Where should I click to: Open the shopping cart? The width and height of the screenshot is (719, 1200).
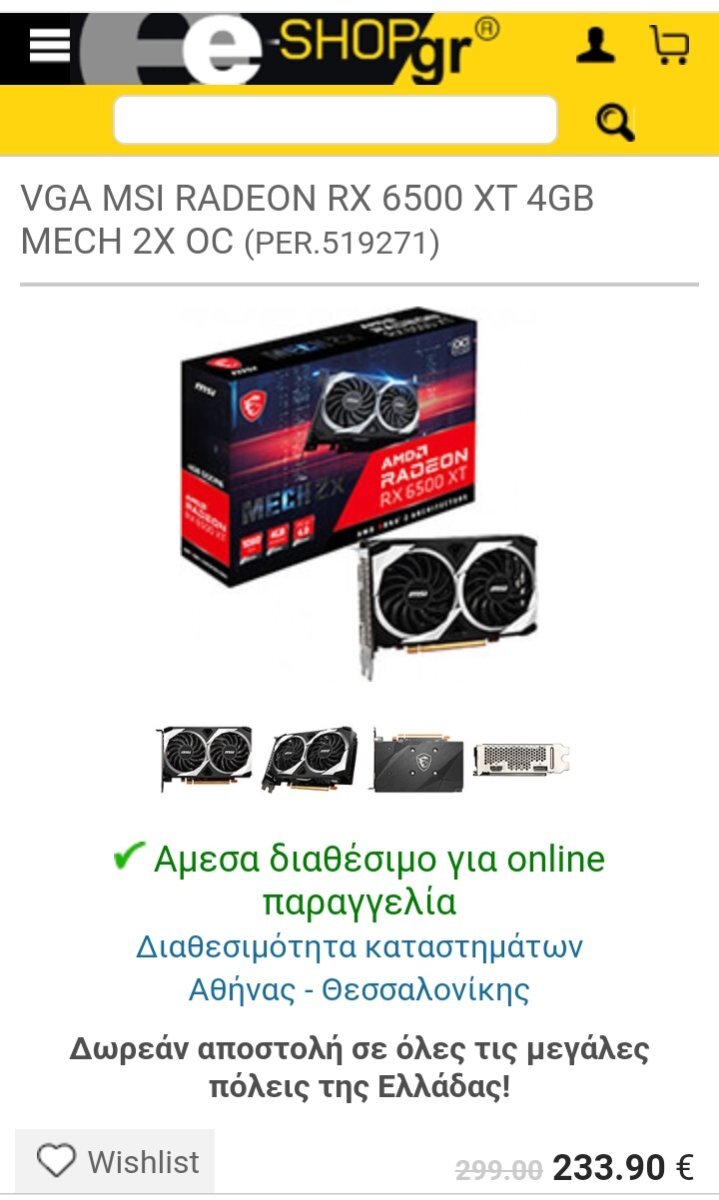click(x=669, y=45)
